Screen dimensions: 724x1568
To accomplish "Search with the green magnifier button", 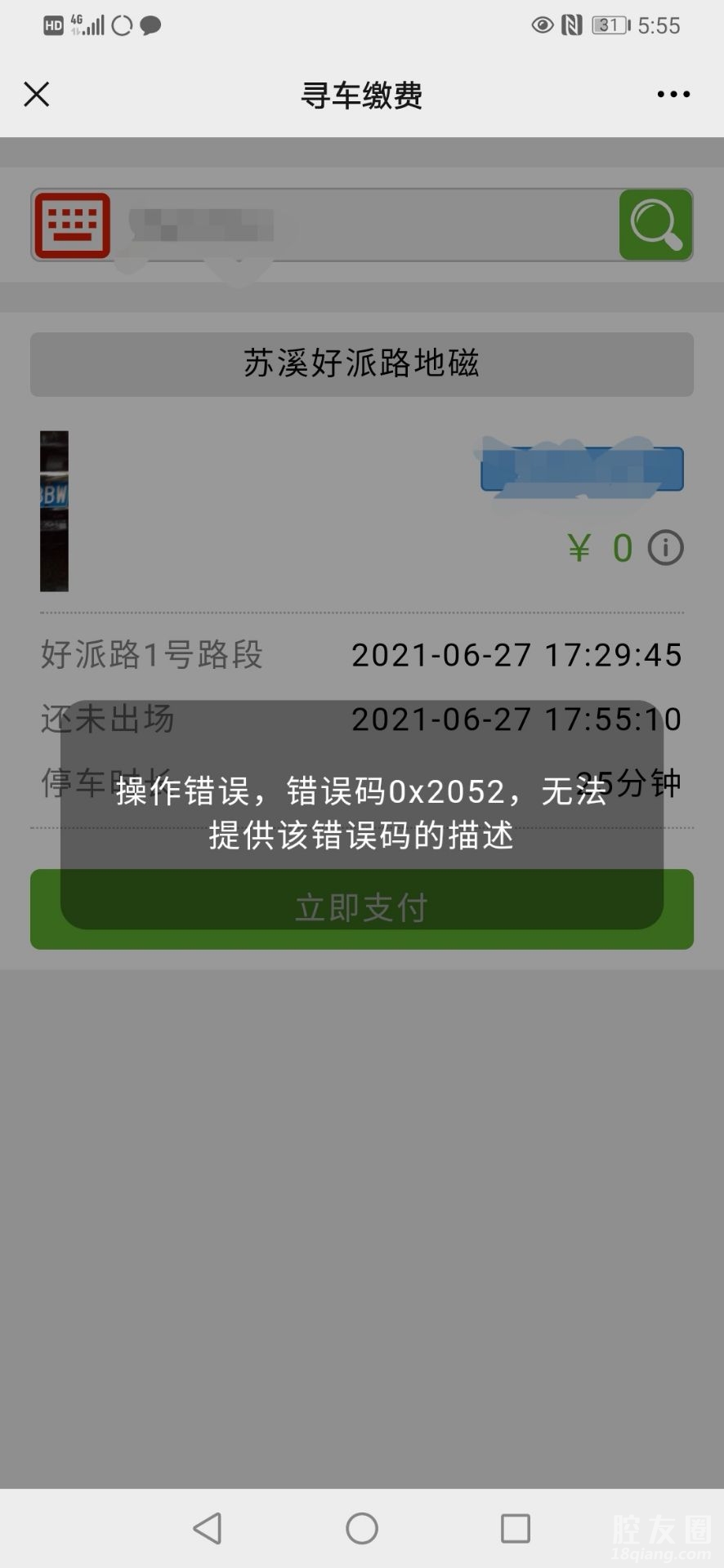I will coord(655,225).
